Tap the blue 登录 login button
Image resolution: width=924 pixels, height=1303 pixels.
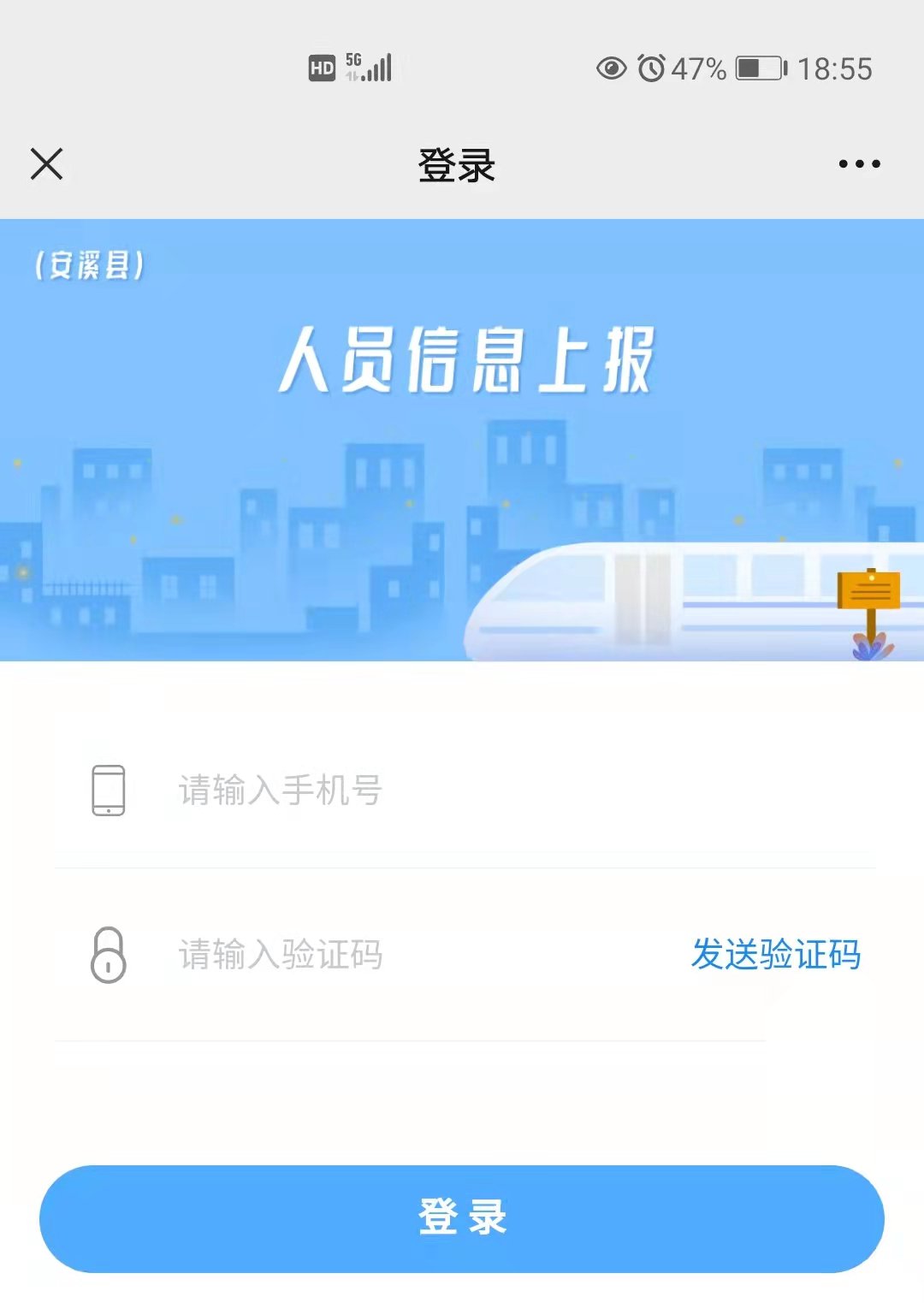462,1217
